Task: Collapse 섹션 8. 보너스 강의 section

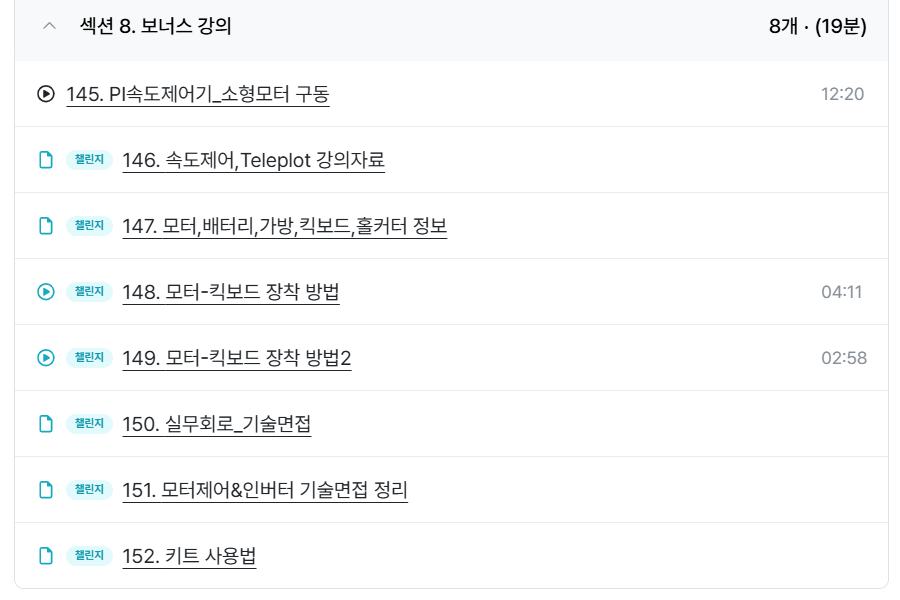Action: click(x=49, y=27)
